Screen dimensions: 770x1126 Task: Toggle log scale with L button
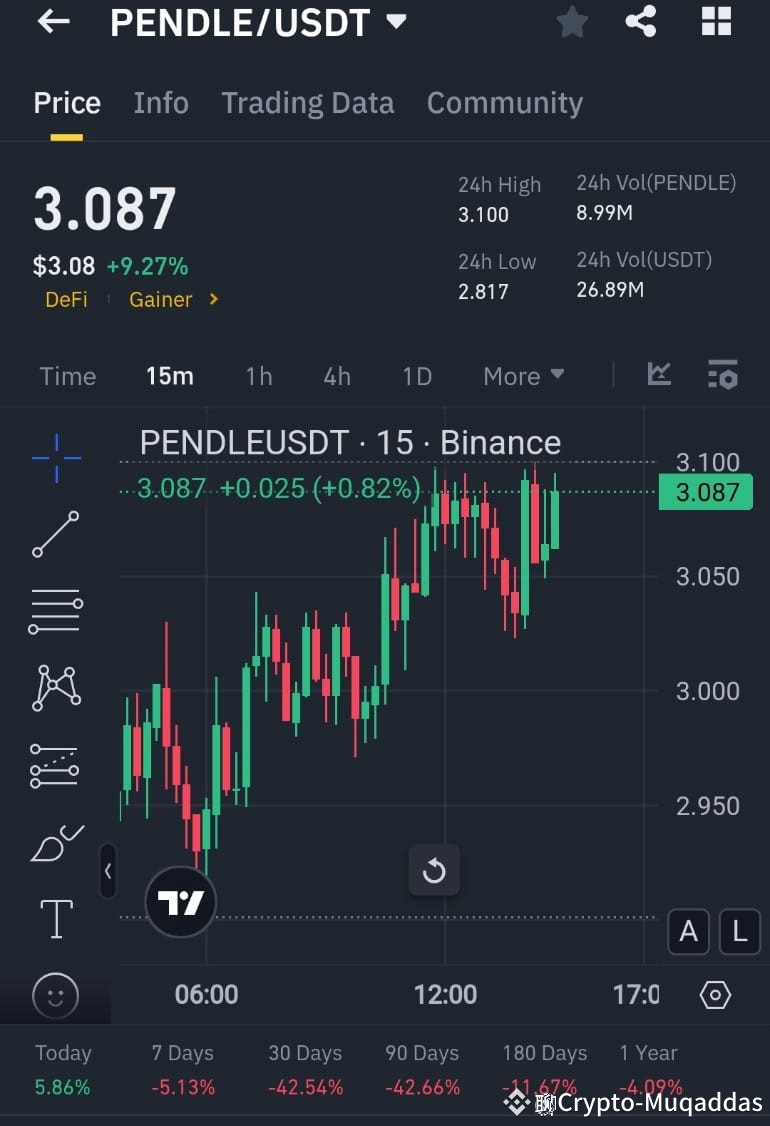(740, 932)
